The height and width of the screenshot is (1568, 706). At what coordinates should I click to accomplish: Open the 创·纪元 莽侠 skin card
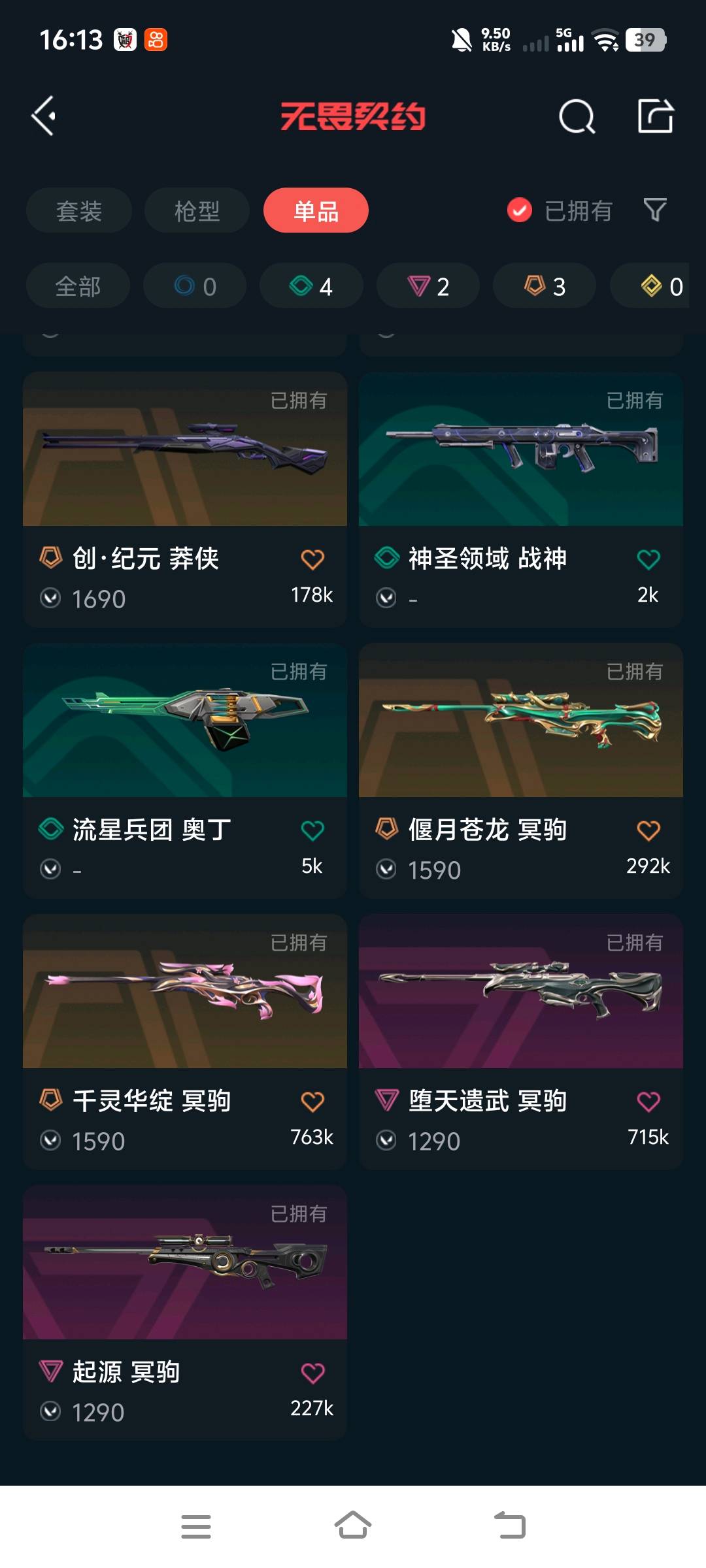pyautogui.click(x=185, y=500)
